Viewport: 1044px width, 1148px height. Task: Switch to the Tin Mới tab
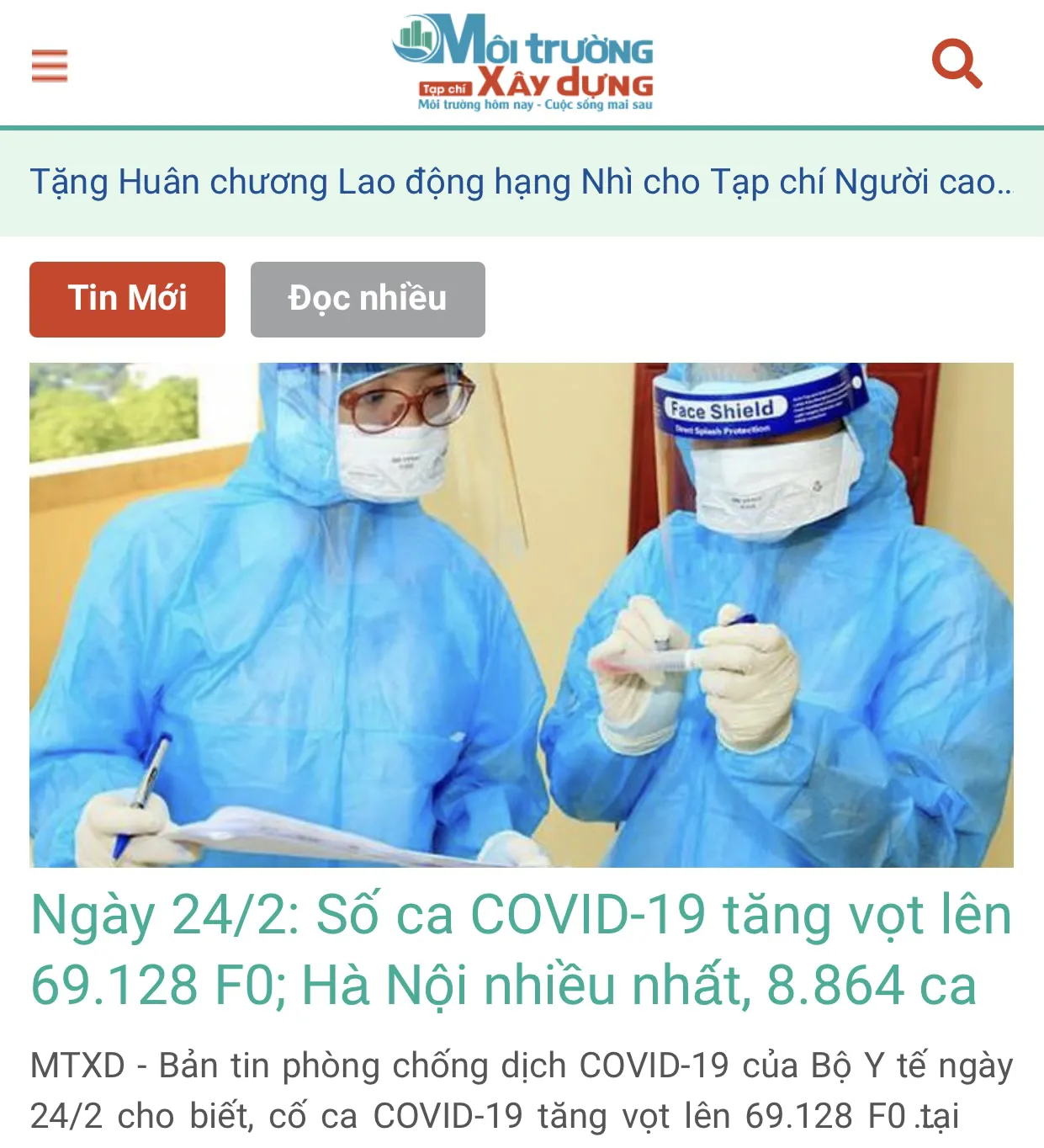[x=127, y=299]
